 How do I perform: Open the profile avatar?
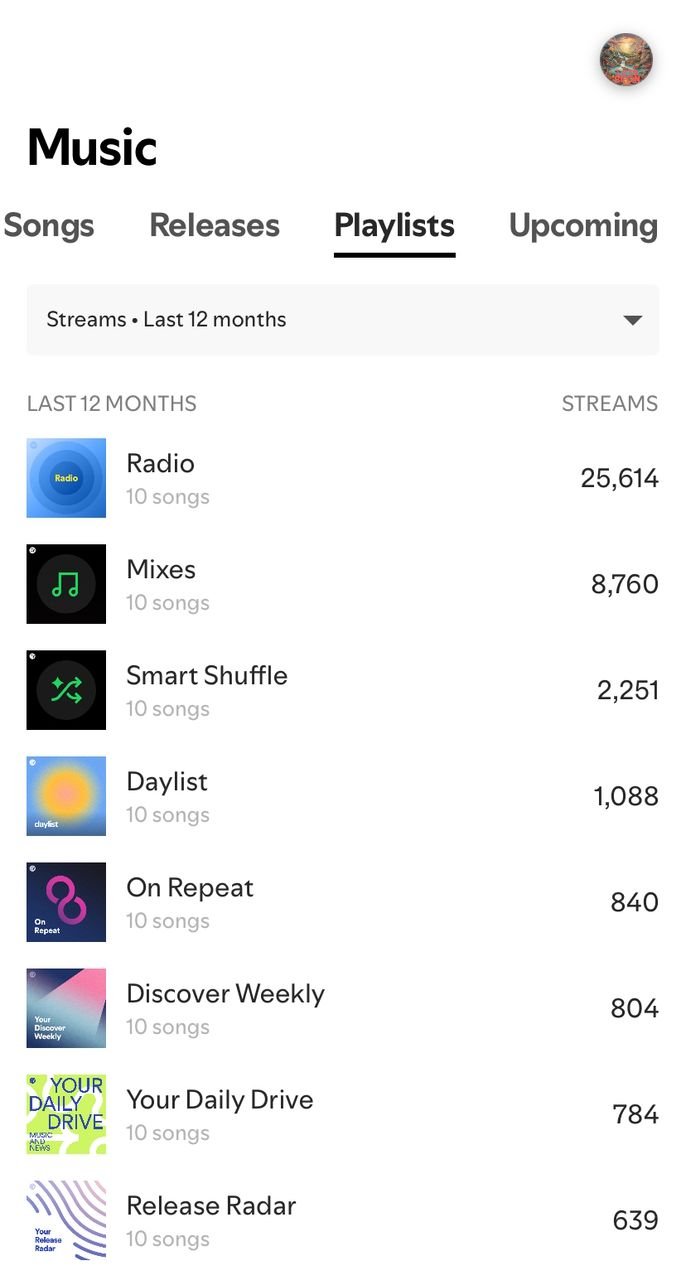point(626,60)
